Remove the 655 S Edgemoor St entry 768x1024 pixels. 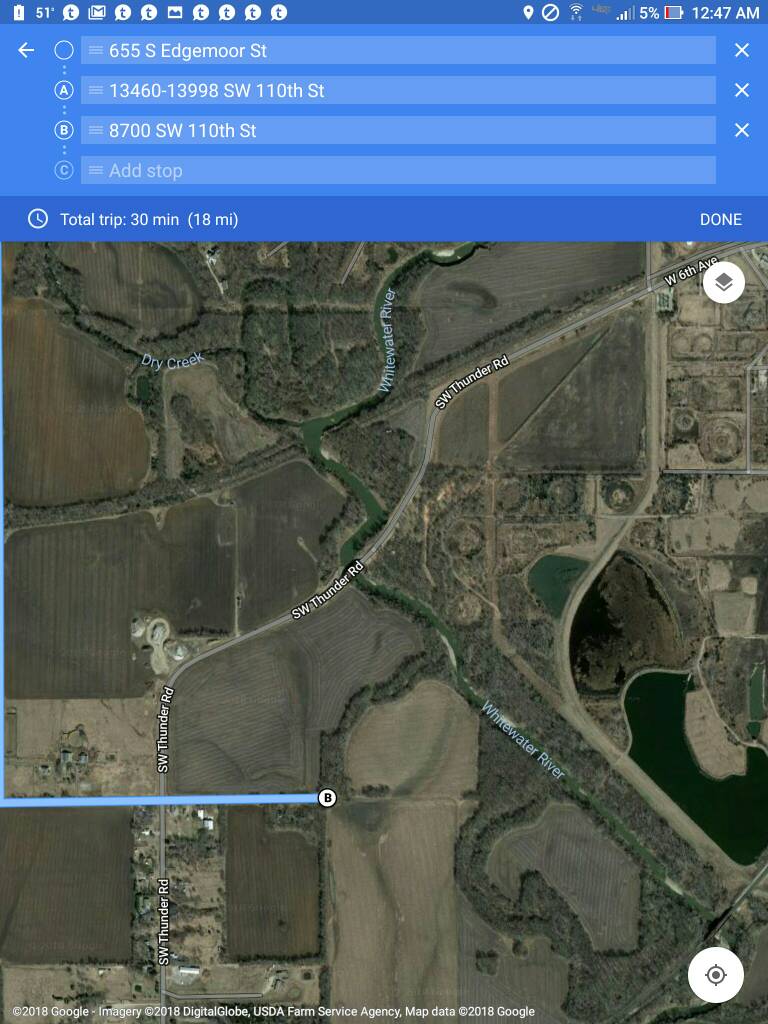click(x=742, y=50)
